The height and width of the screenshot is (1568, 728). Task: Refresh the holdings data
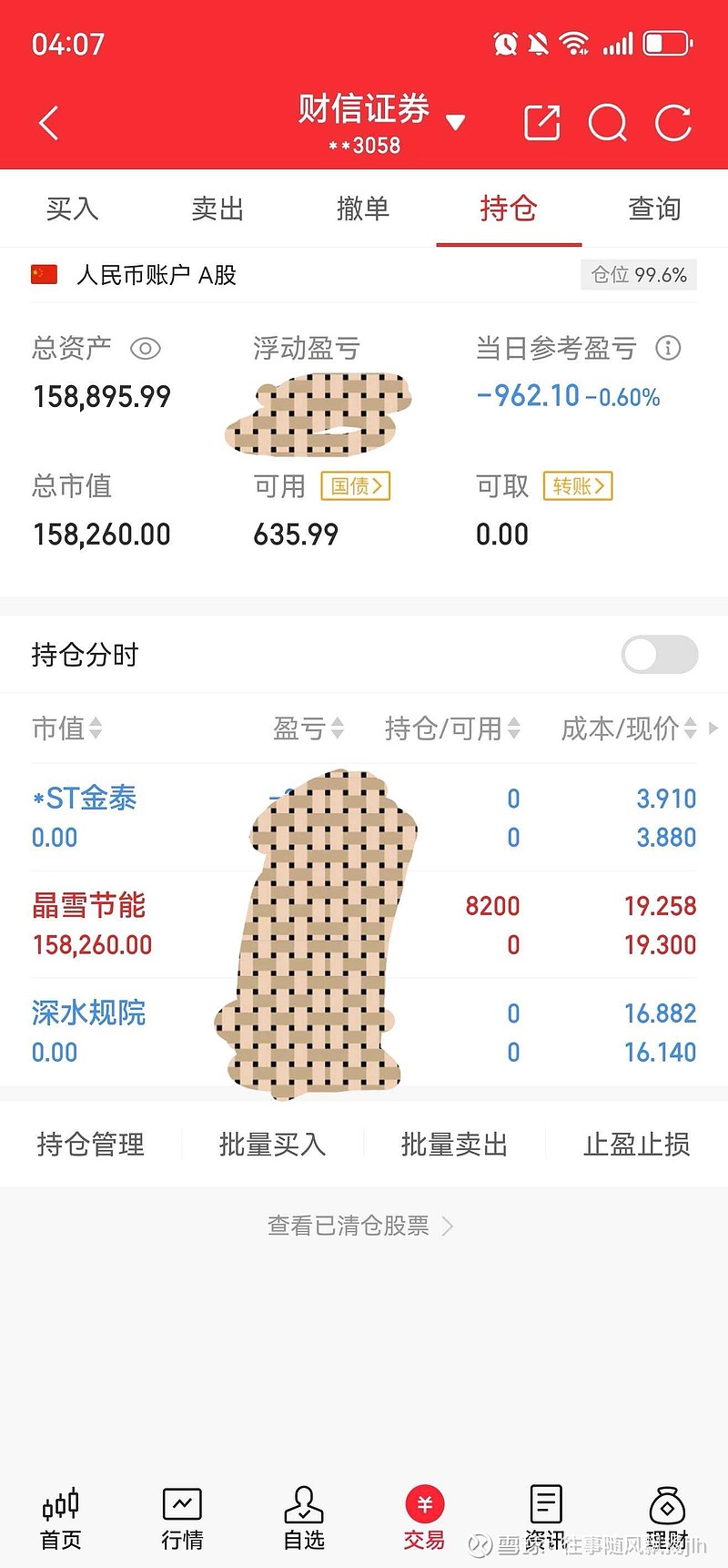[x=673, y=123]
